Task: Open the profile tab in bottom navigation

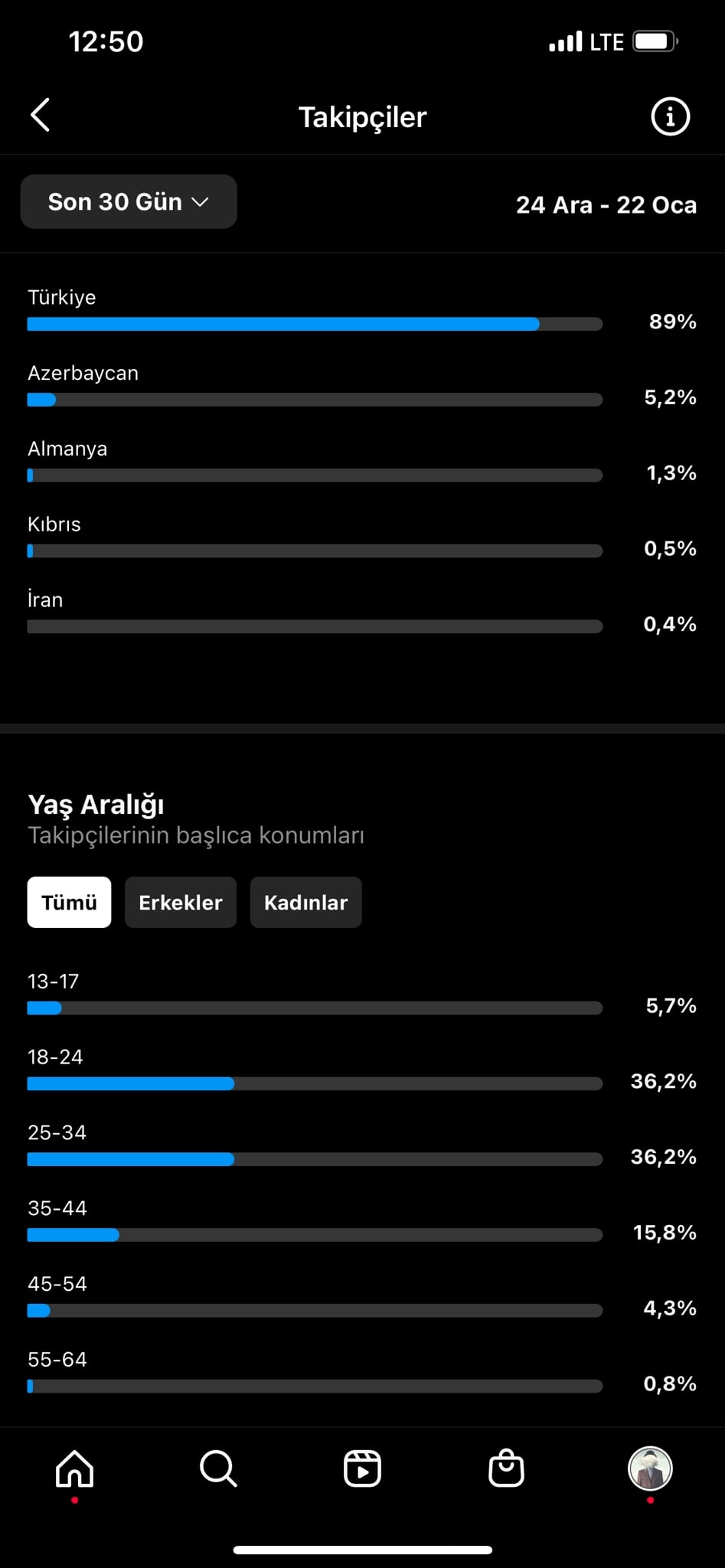Action: click(x=650, y=1468)
